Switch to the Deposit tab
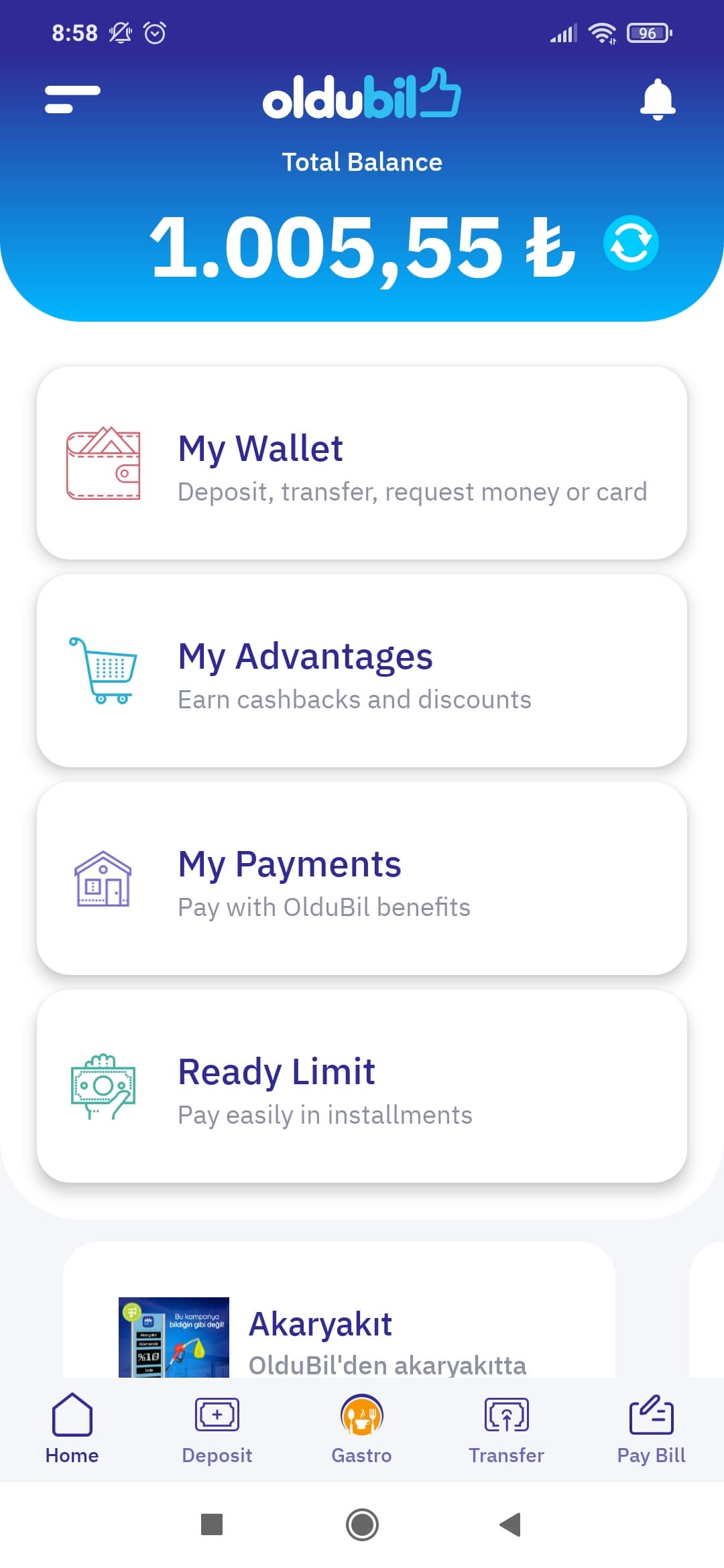724x1568 pixels. pos(217,1429)
